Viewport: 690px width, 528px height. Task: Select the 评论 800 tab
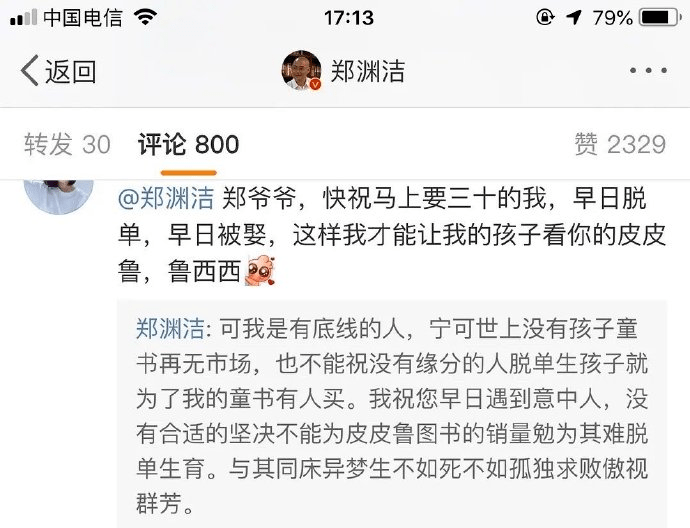click(188, 145)
